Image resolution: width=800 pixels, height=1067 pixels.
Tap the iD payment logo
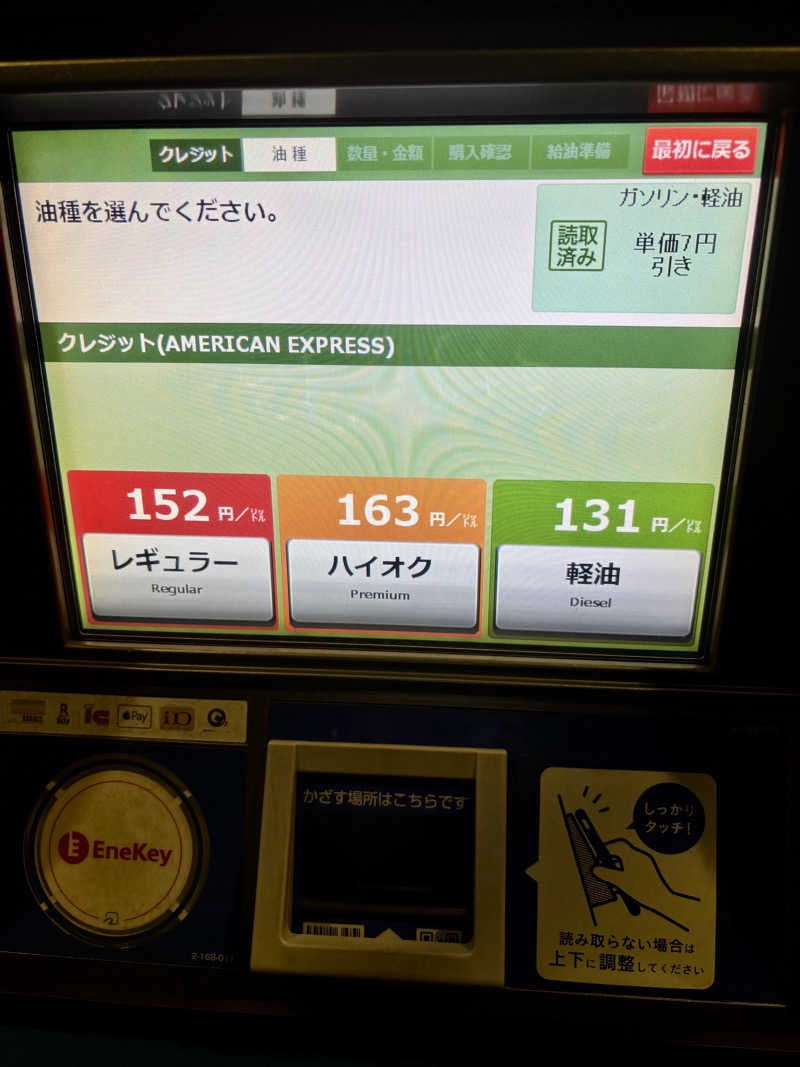click(175, 716)
